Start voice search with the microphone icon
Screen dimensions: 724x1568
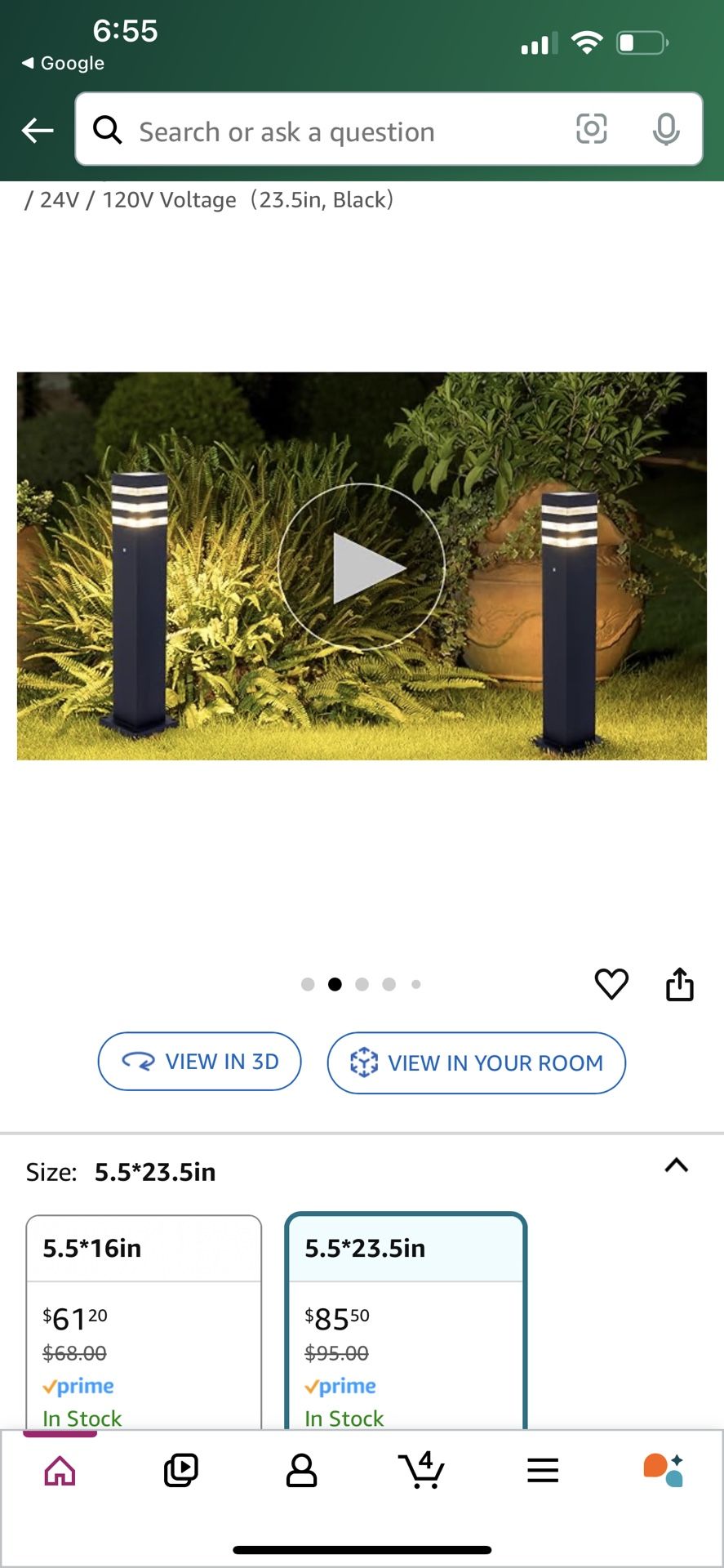click(667, 130)
